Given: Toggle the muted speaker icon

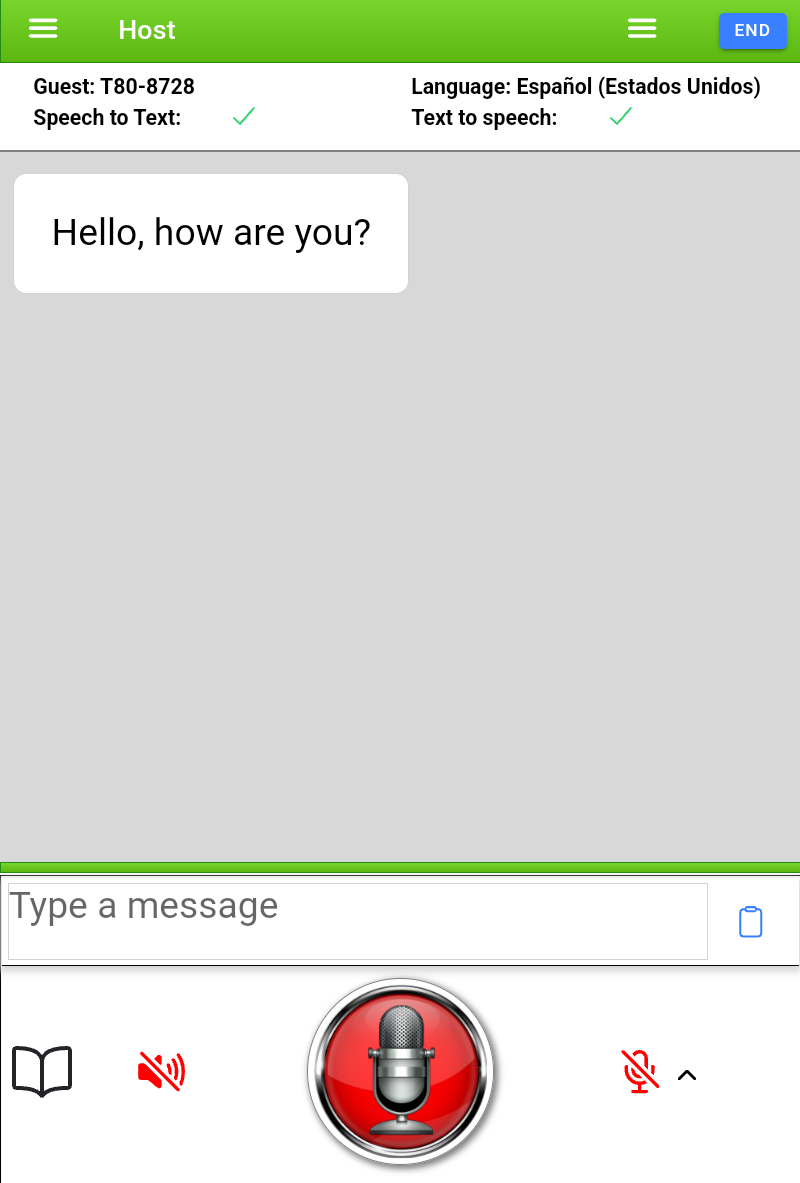Looking at the screenshot, I should tap(161, 1072).
